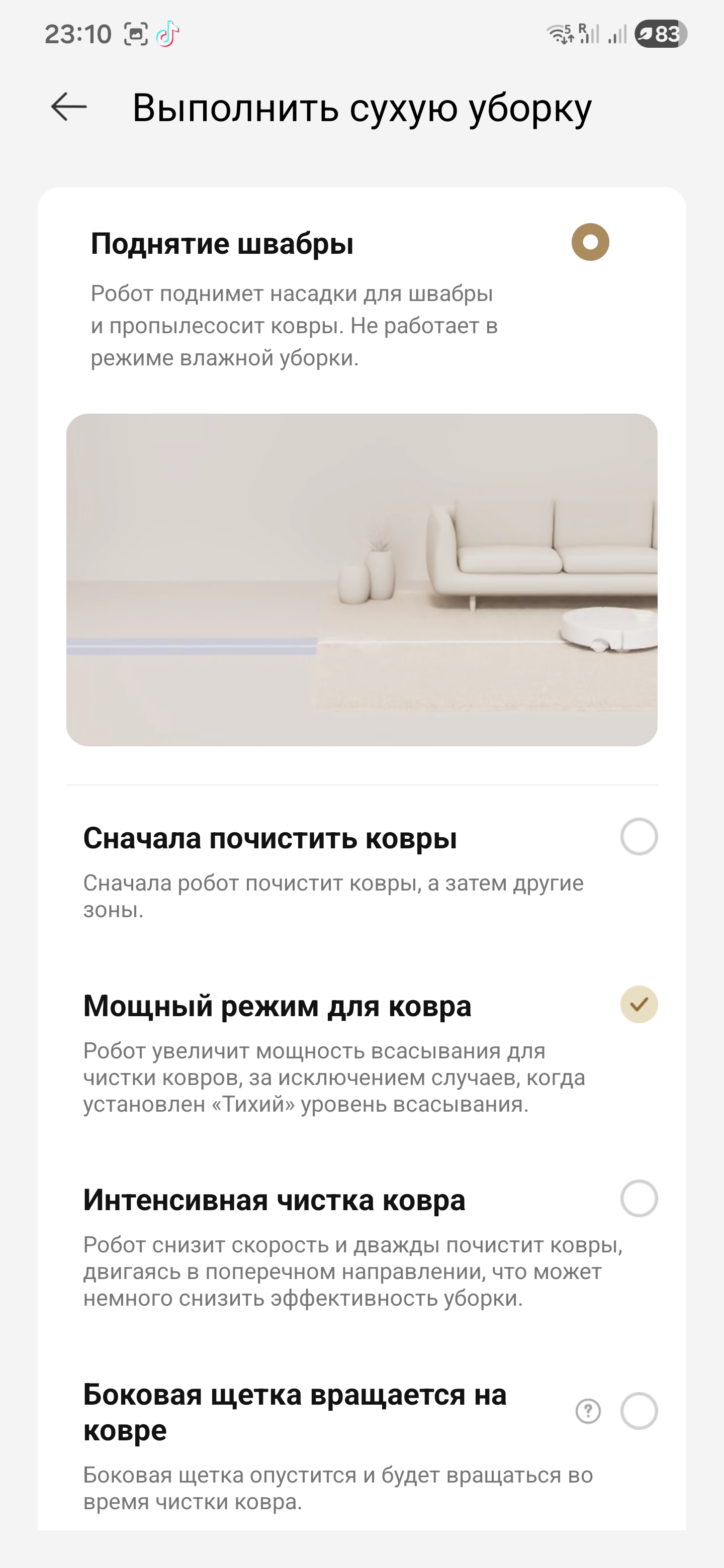Uncheck Мощный режим для ковра
Screen dimensions: 724x1568
(x=638, y=1005)
